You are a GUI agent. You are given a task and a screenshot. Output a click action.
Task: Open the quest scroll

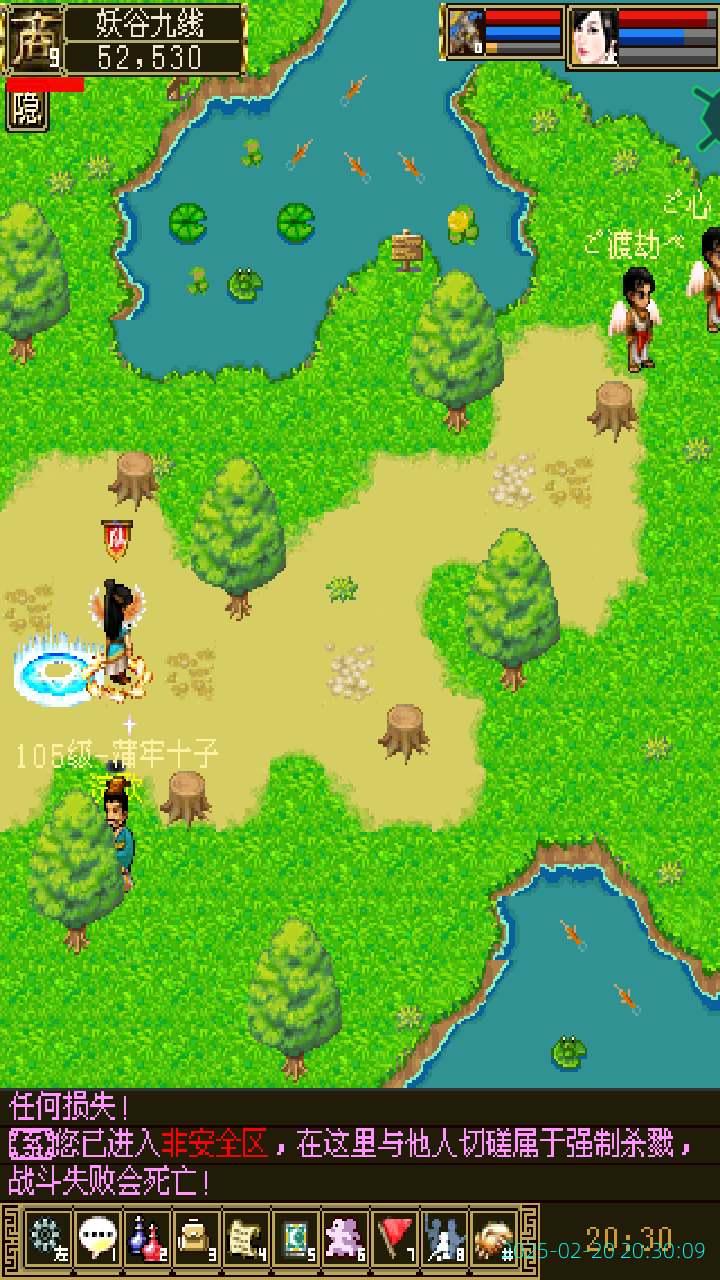247,1238
